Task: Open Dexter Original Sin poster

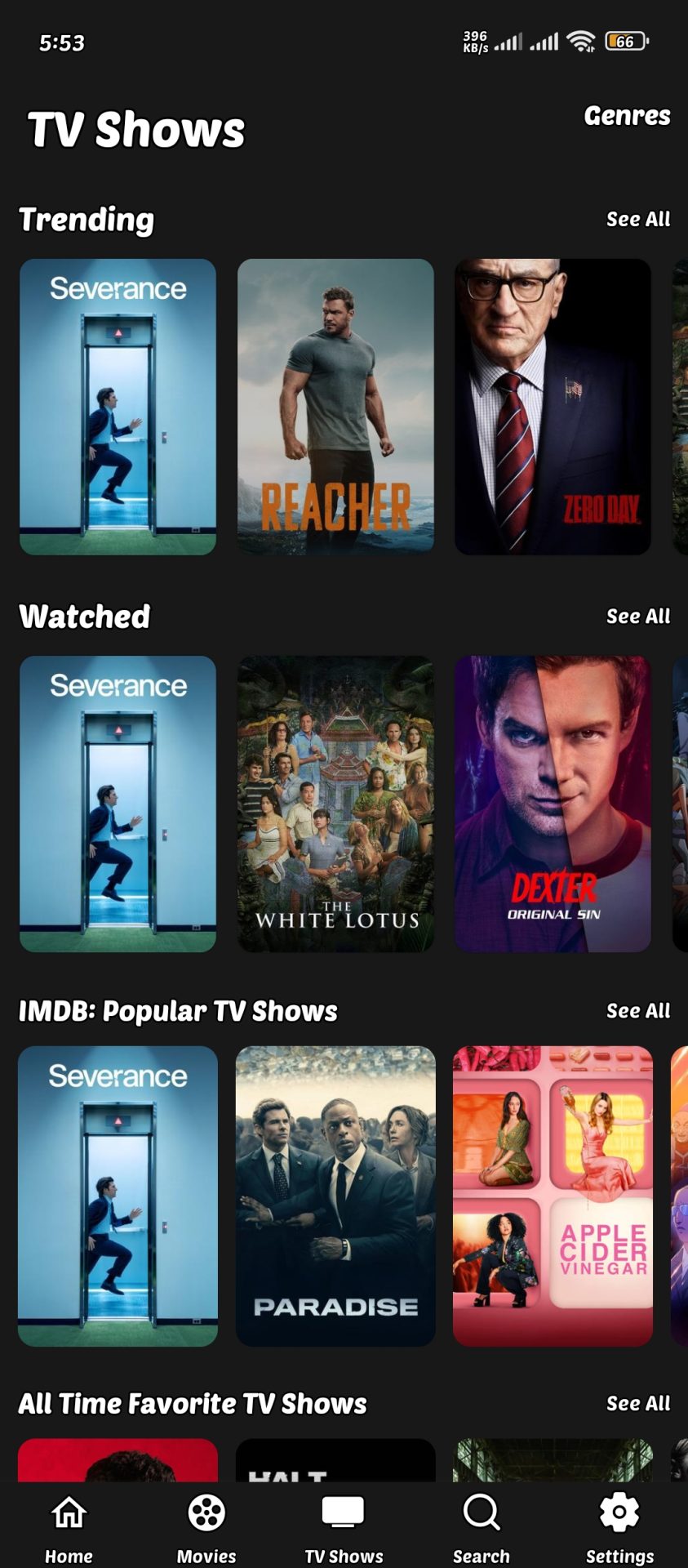Action: [553, 804]
